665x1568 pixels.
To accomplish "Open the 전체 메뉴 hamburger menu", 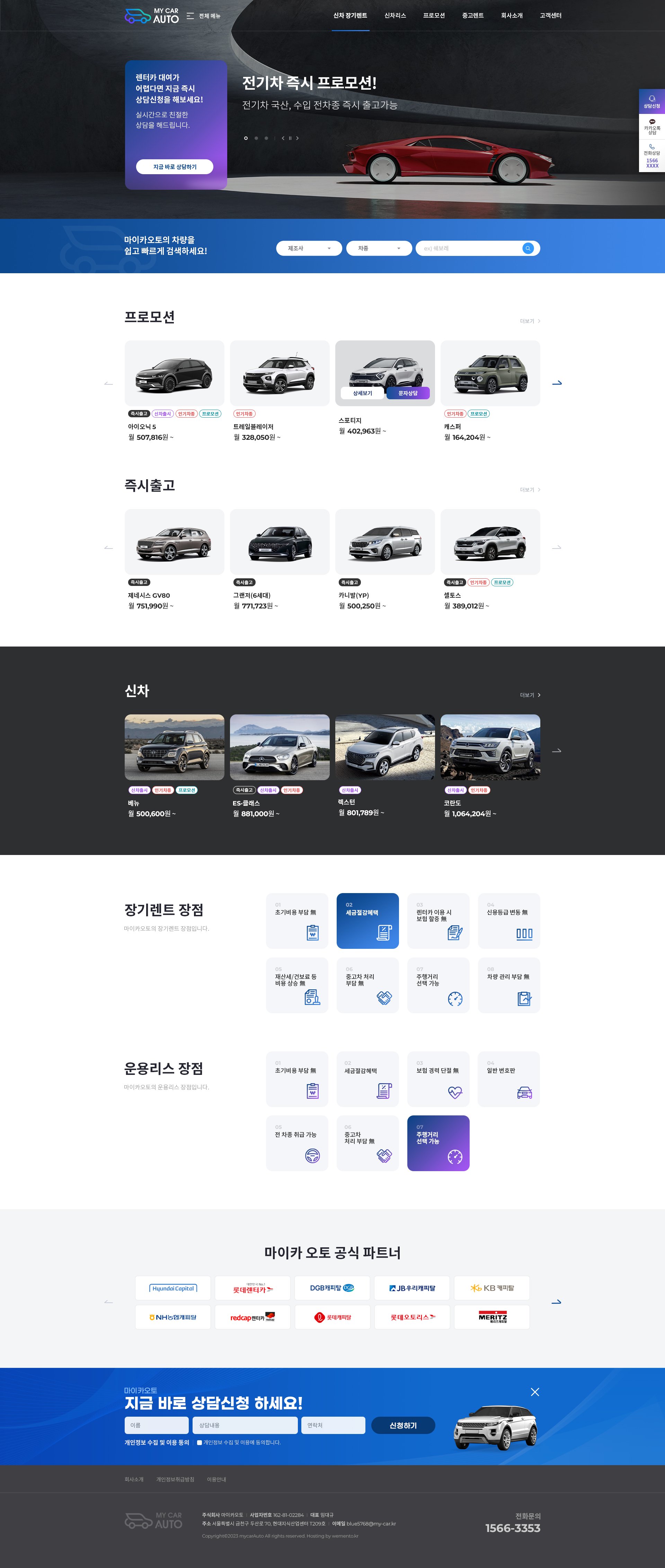I will point(203,16).
